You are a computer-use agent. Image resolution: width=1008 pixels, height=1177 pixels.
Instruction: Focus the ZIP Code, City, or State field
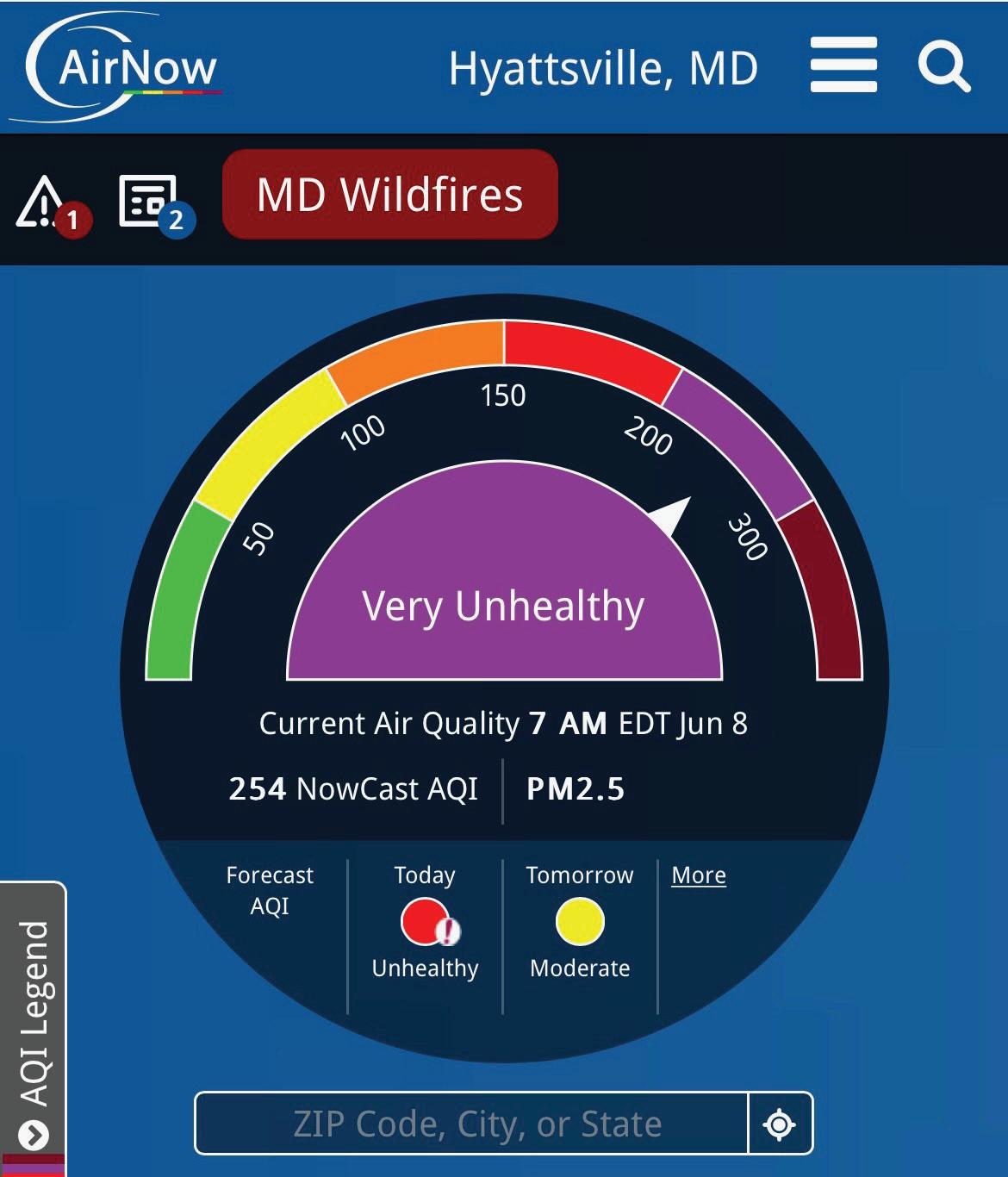point(472,1124)
